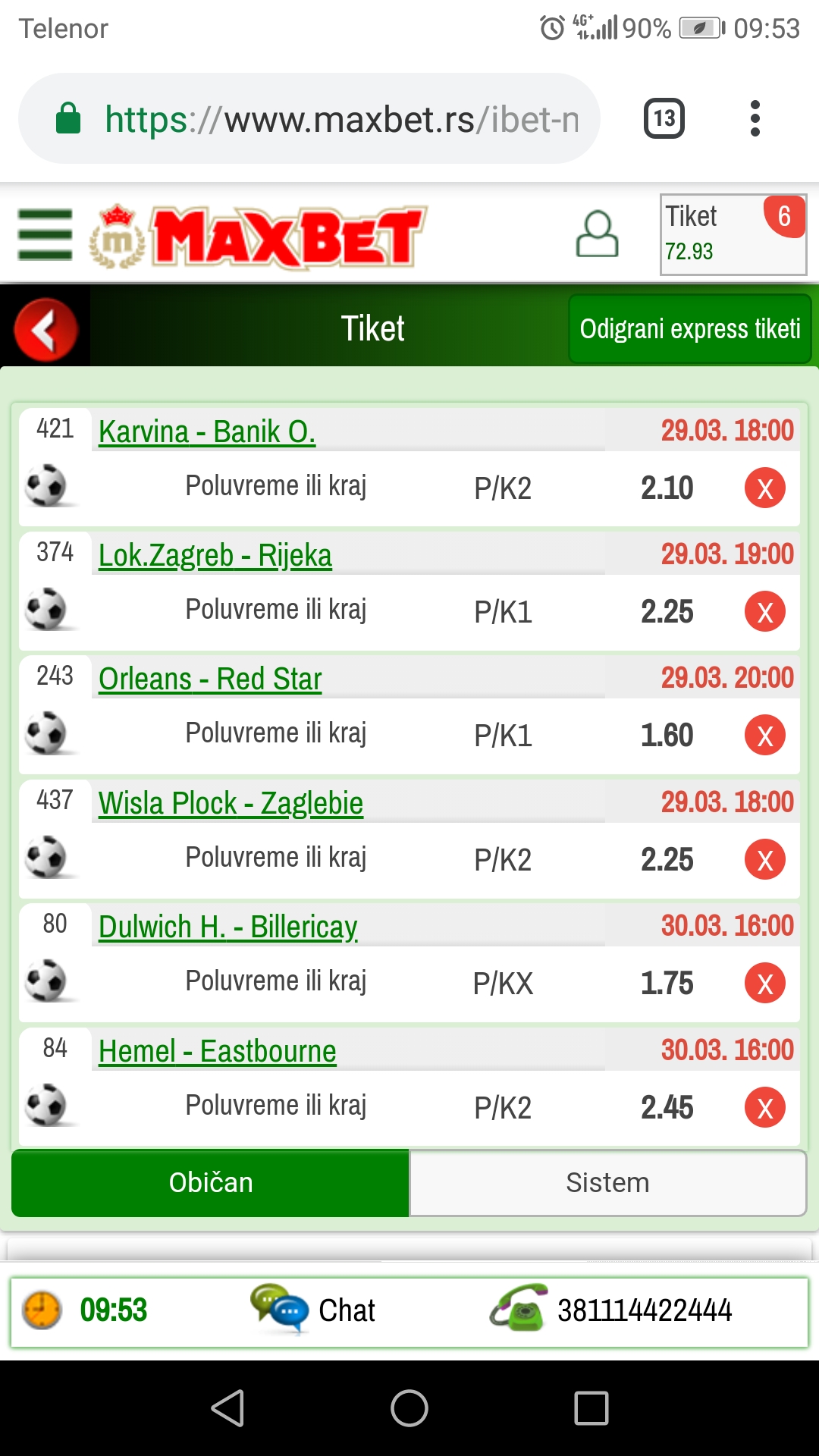Remove Karvina - Banik O. from ticket
Screen dimensions: 819x1456
click(x=764, y=488)
